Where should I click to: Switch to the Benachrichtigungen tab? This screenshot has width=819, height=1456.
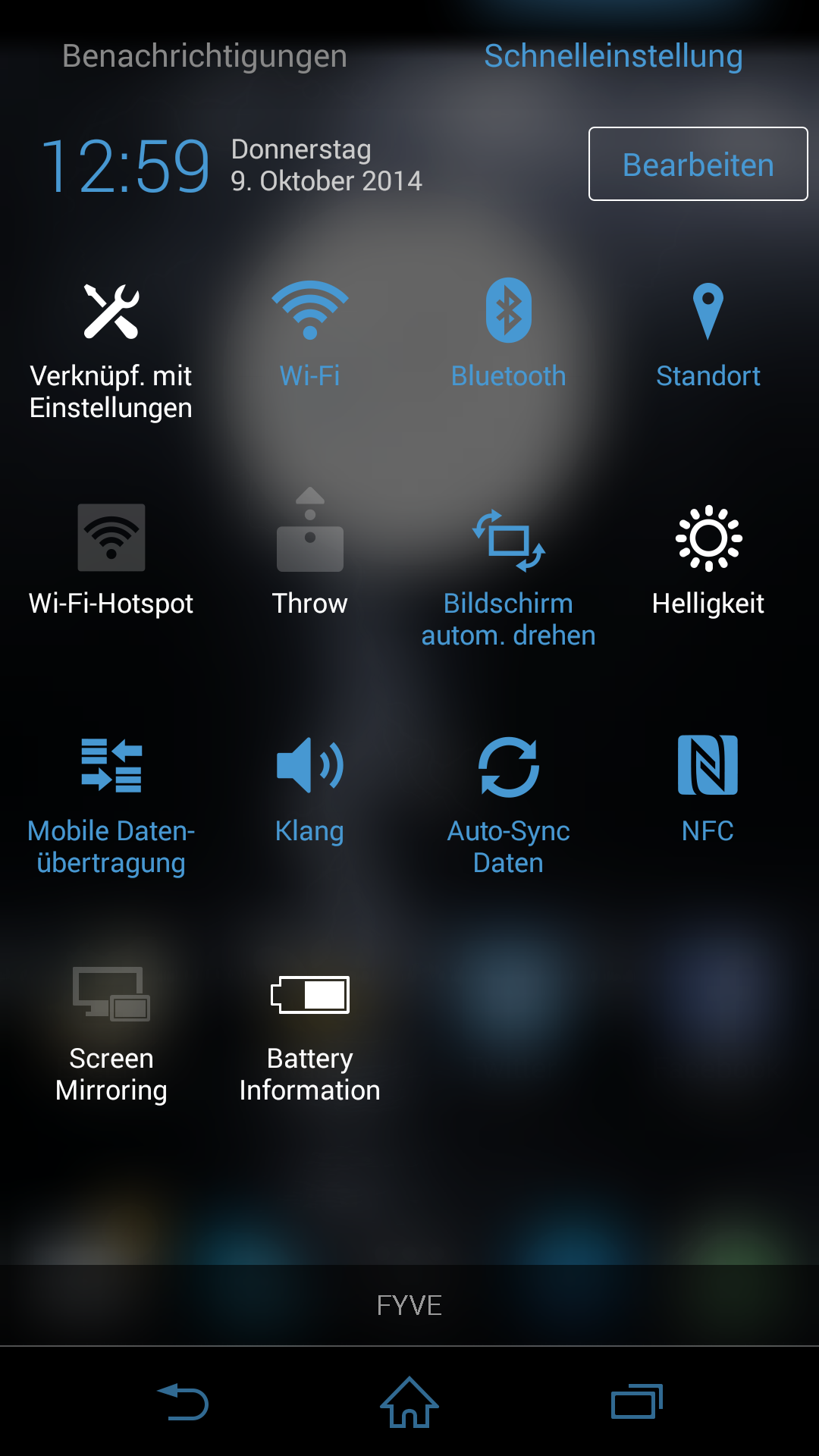(205, 56)
